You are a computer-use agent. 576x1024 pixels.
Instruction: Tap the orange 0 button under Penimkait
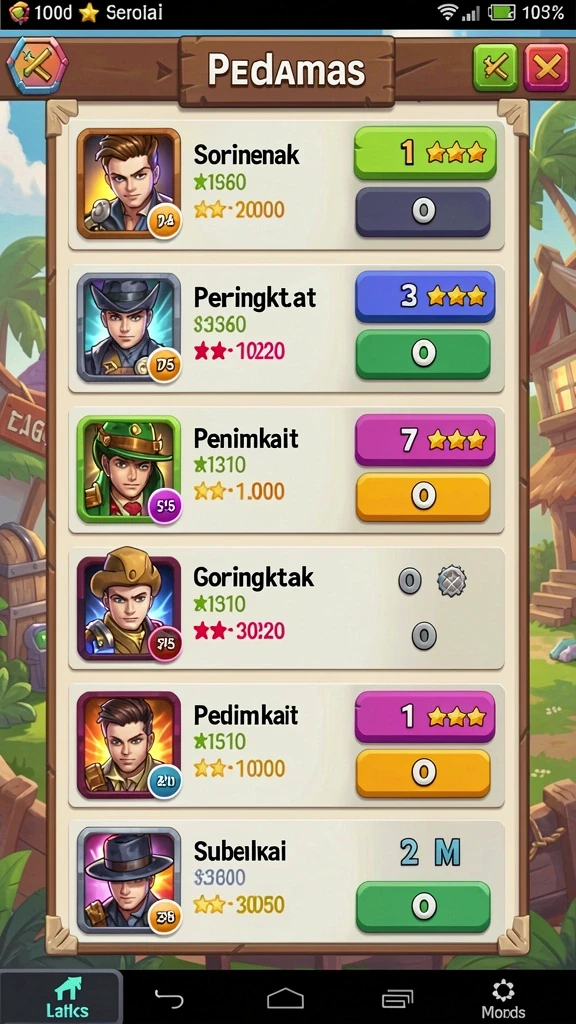[x=423, y=497]
